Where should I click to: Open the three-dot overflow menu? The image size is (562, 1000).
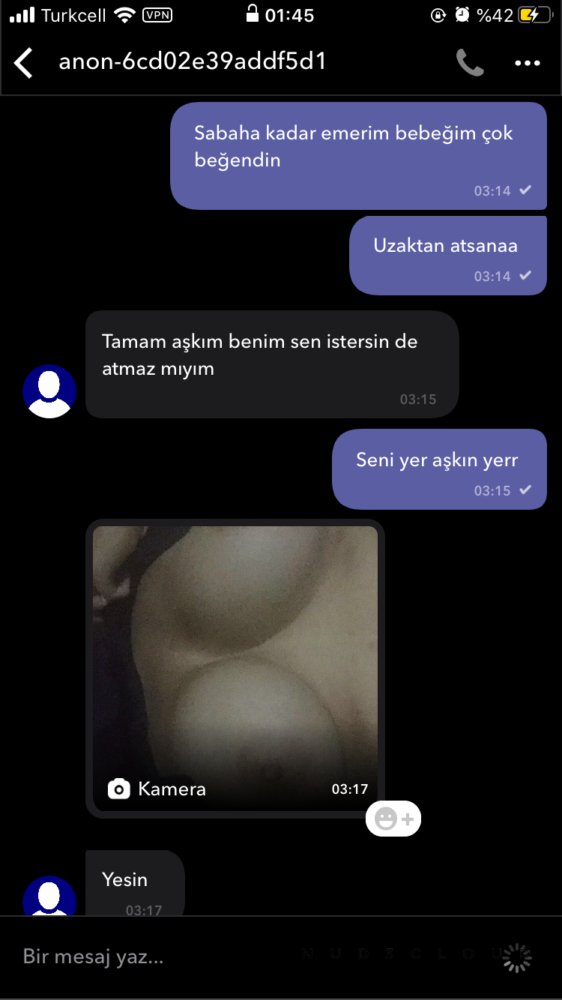point(527,63)
